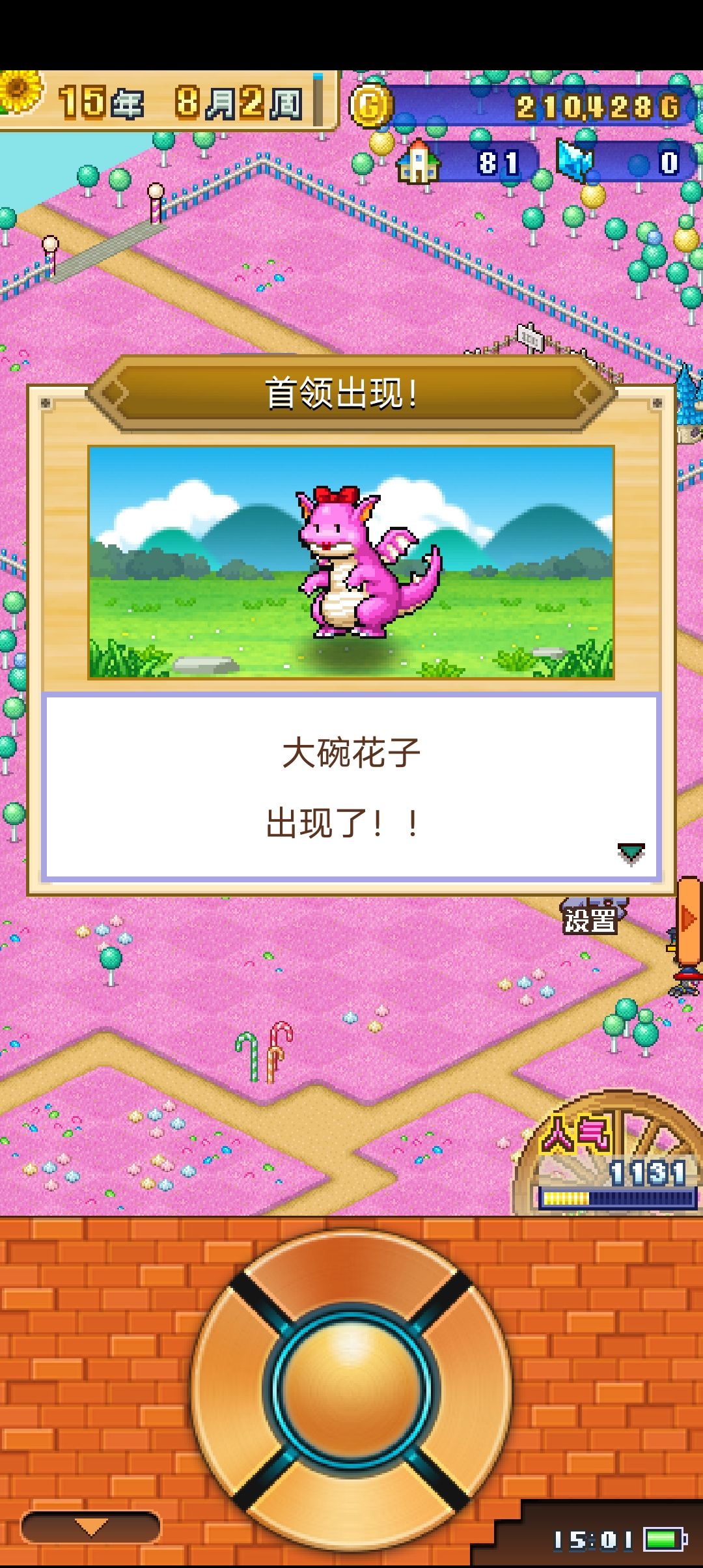Image resolution: width=703 pixels, height=1568 pixels.
Task: Click the green triangle to advance the dialog
Action: pyautogui.click(x=629, y=850)
